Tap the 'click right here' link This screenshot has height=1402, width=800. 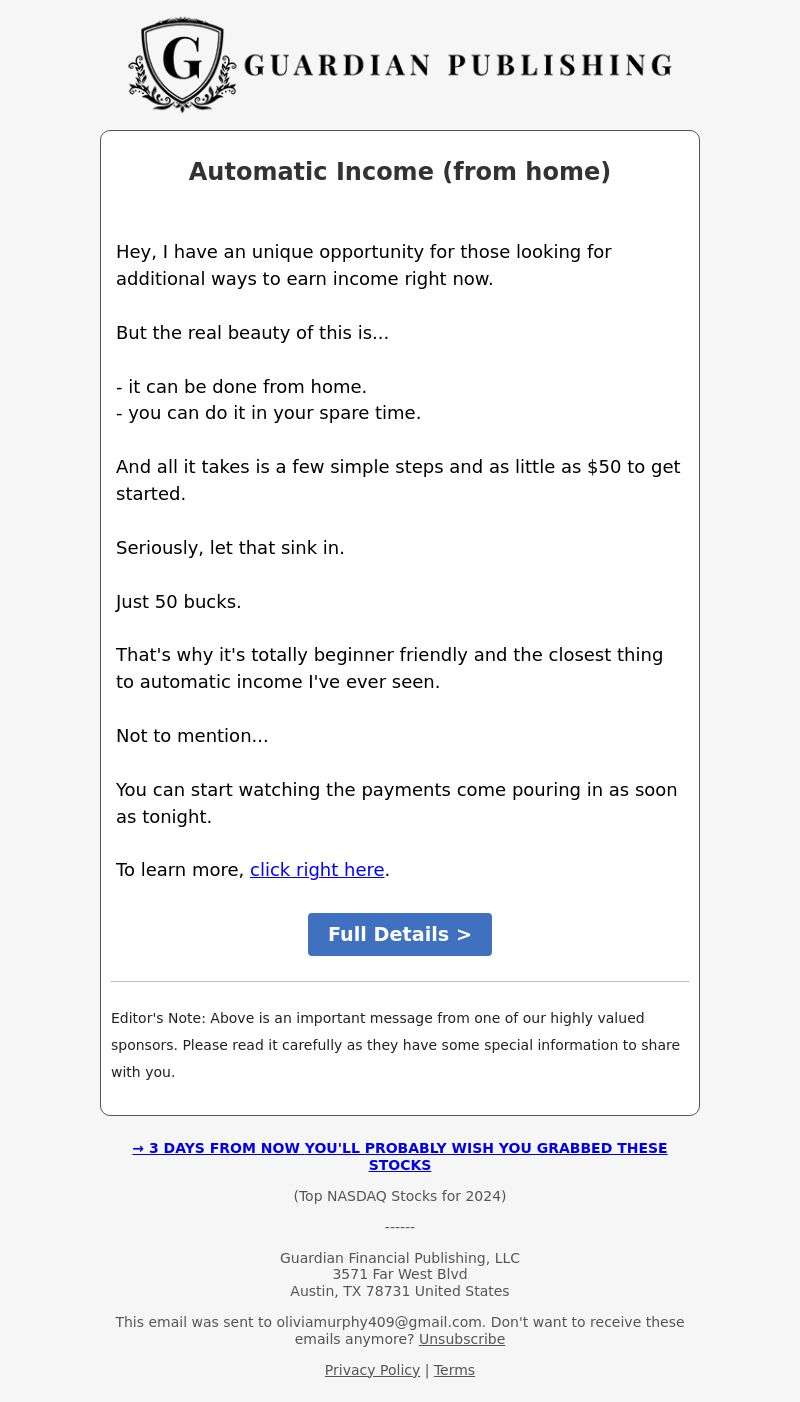[317, 870]
